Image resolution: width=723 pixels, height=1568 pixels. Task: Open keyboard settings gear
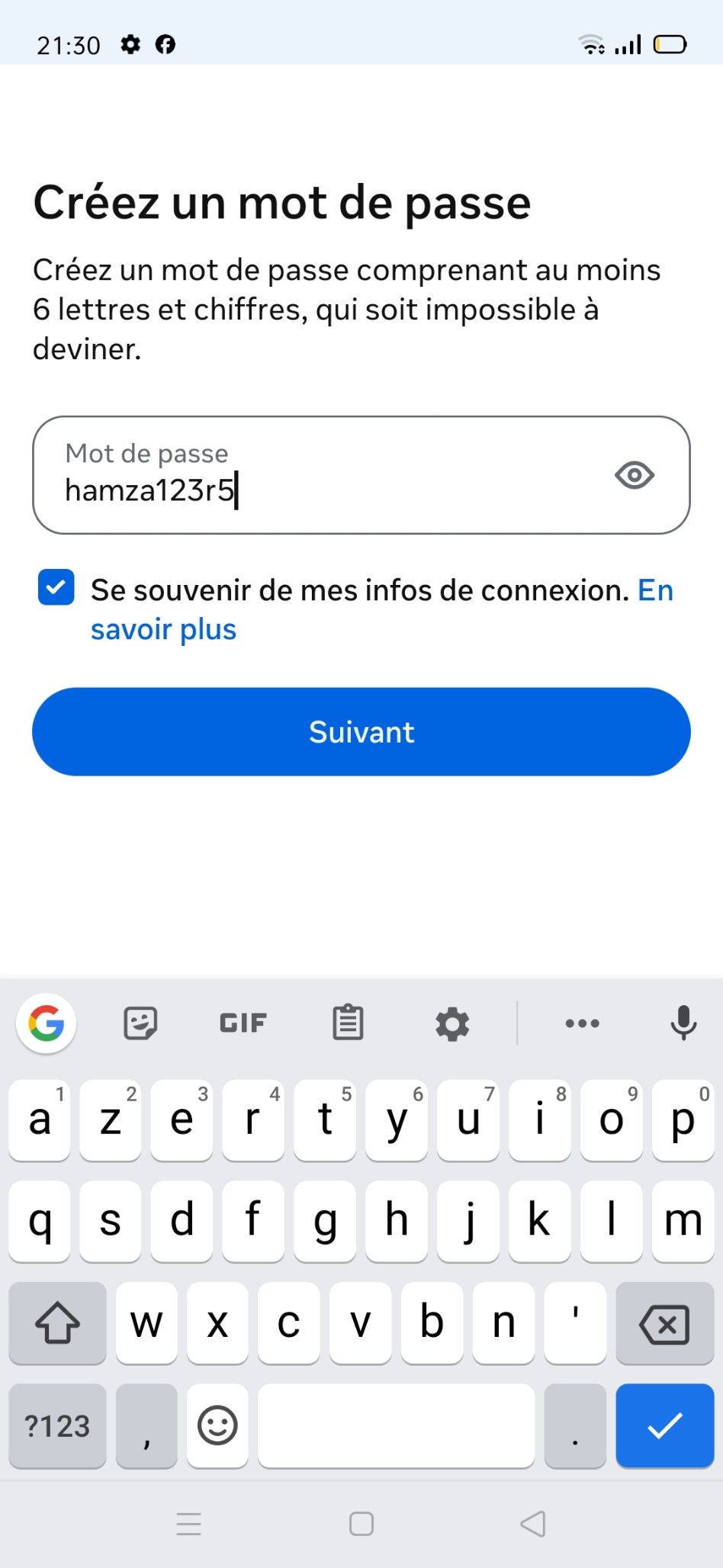click(x=452, y=1023)
